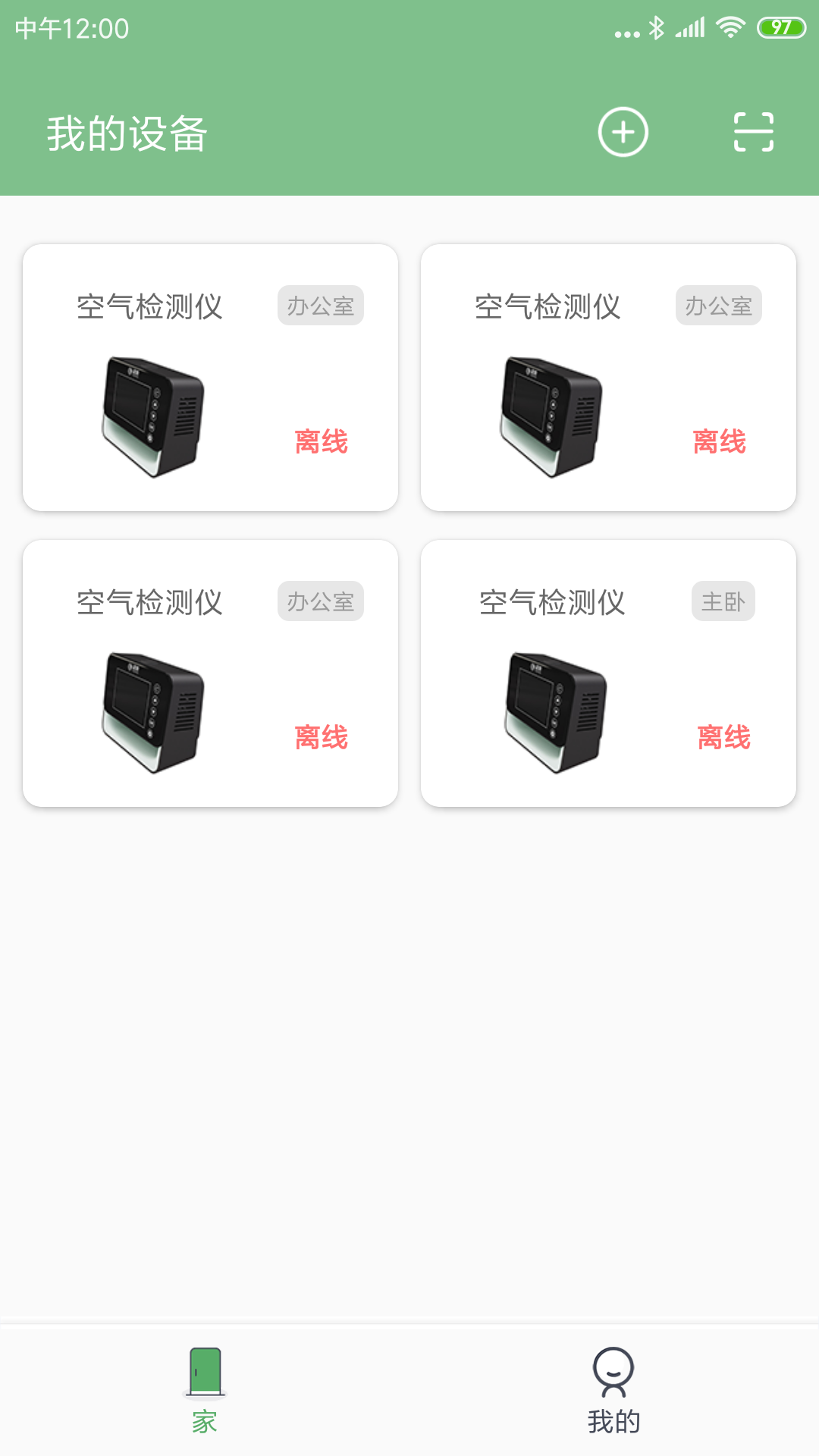Switch to the 家 tab
Viewport: 819px width, 1456px height.
pyautogui.click(x=205, y=1389)
